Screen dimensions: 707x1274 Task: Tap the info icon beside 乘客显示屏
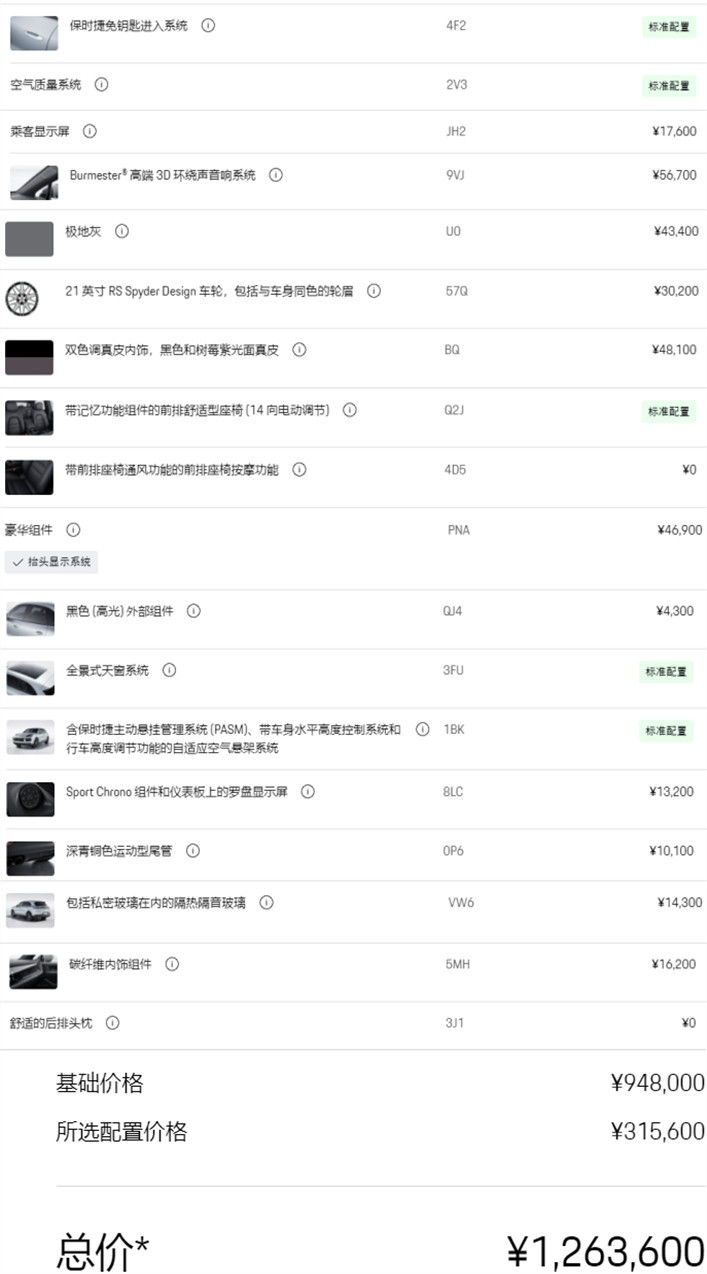(x=89, y=131)
